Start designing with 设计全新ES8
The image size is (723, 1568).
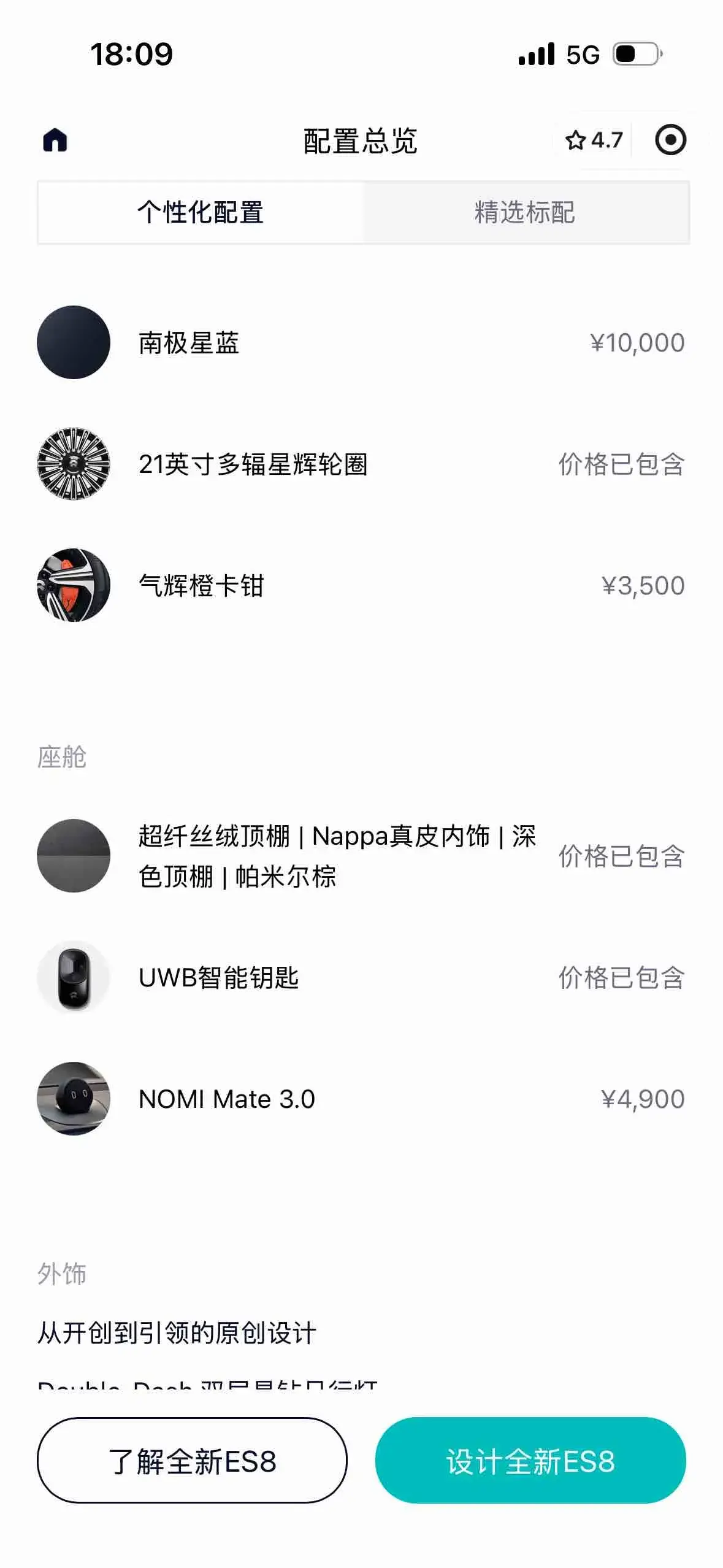530,1461
